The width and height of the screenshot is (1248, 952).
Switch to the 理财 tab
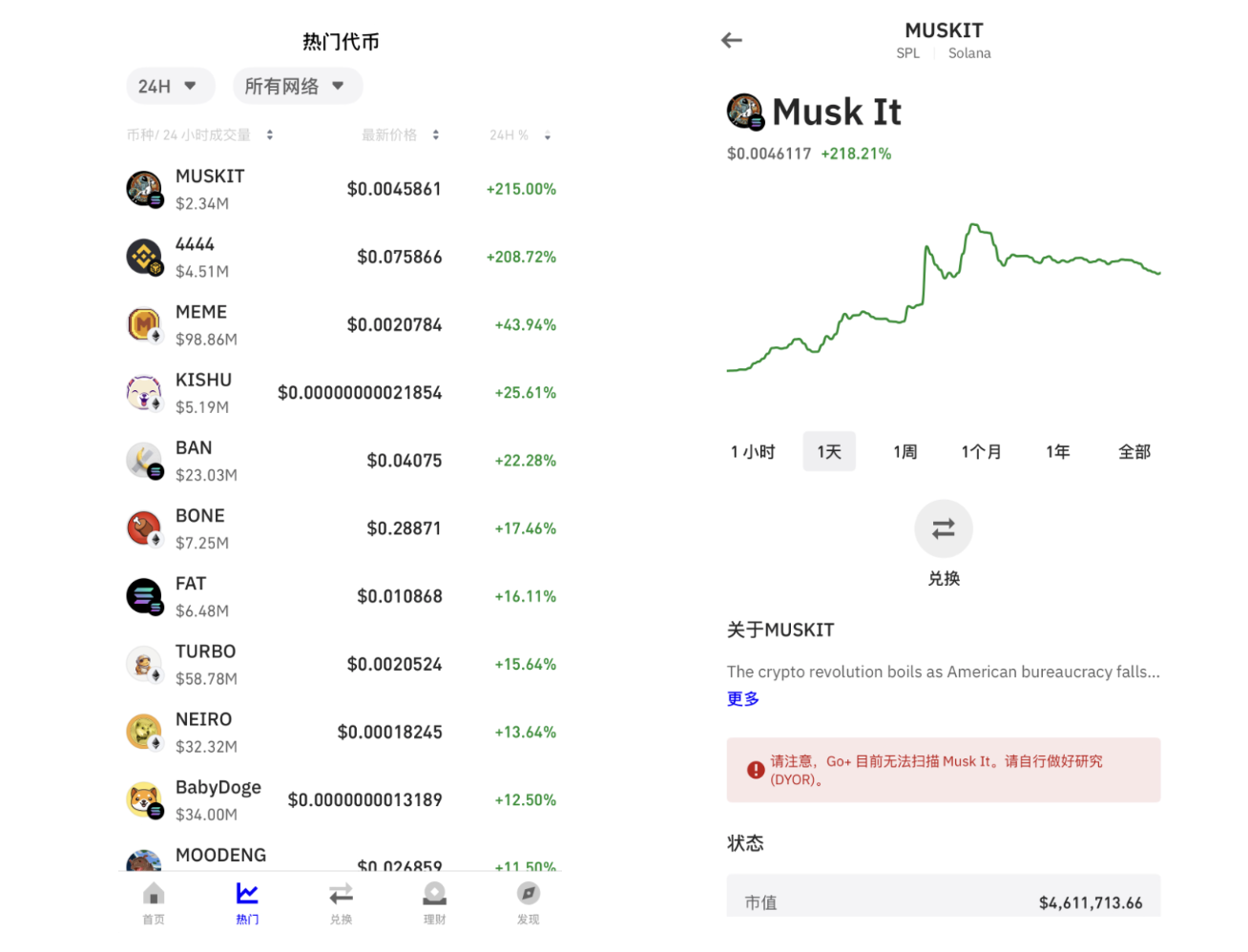point(434,902)
